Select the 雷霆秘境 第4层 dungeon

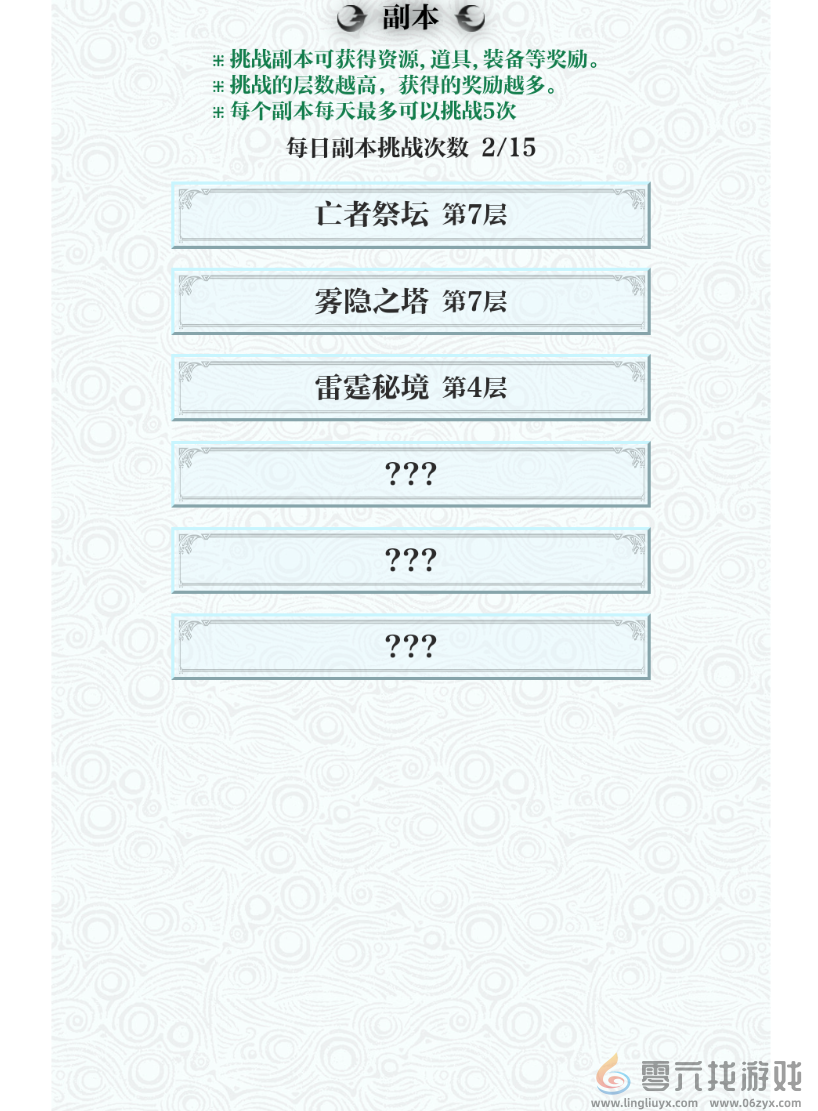[x=410, y=387]
